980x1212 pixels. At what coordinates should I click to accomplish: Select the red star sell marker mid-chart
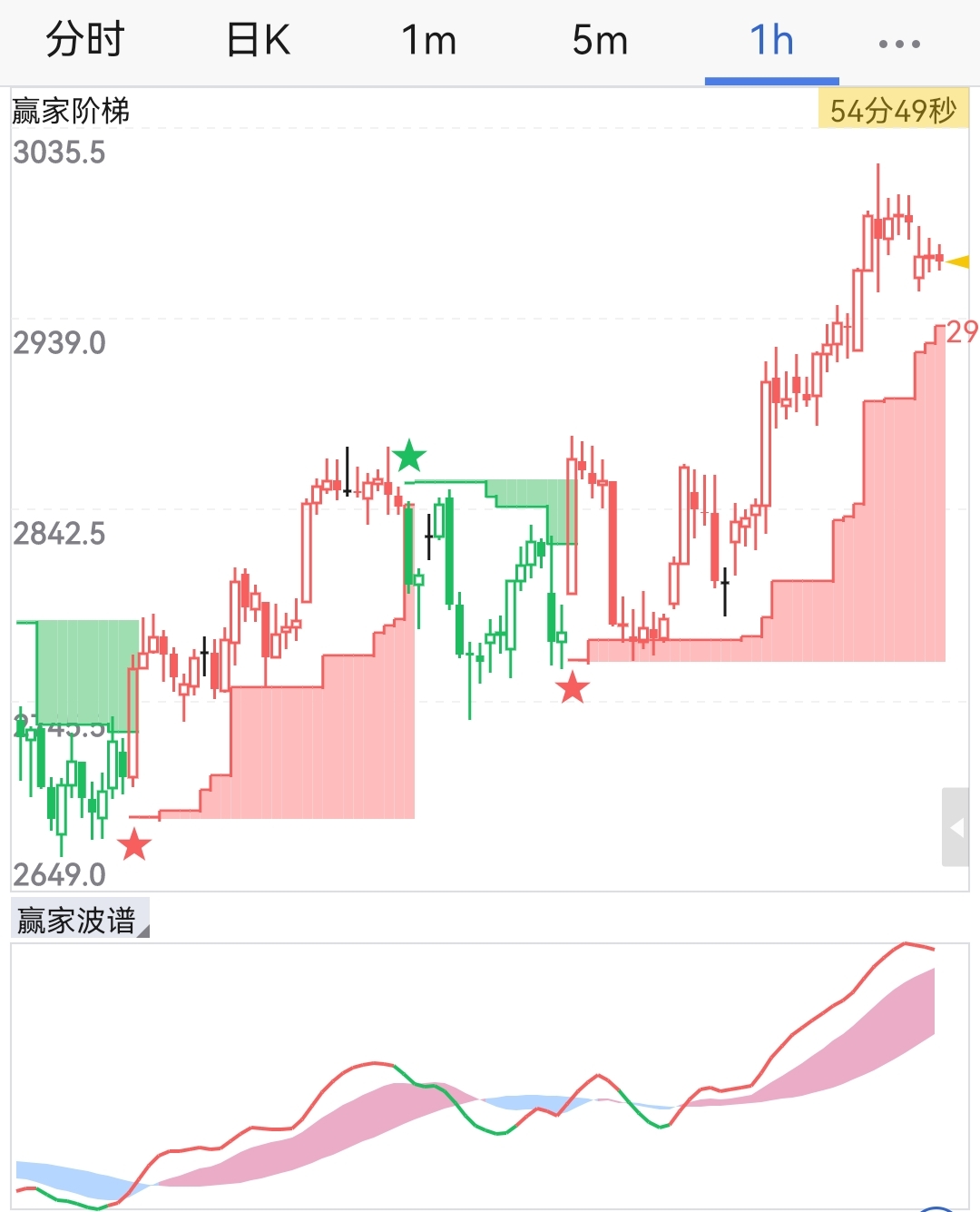[x=573, y=689]
